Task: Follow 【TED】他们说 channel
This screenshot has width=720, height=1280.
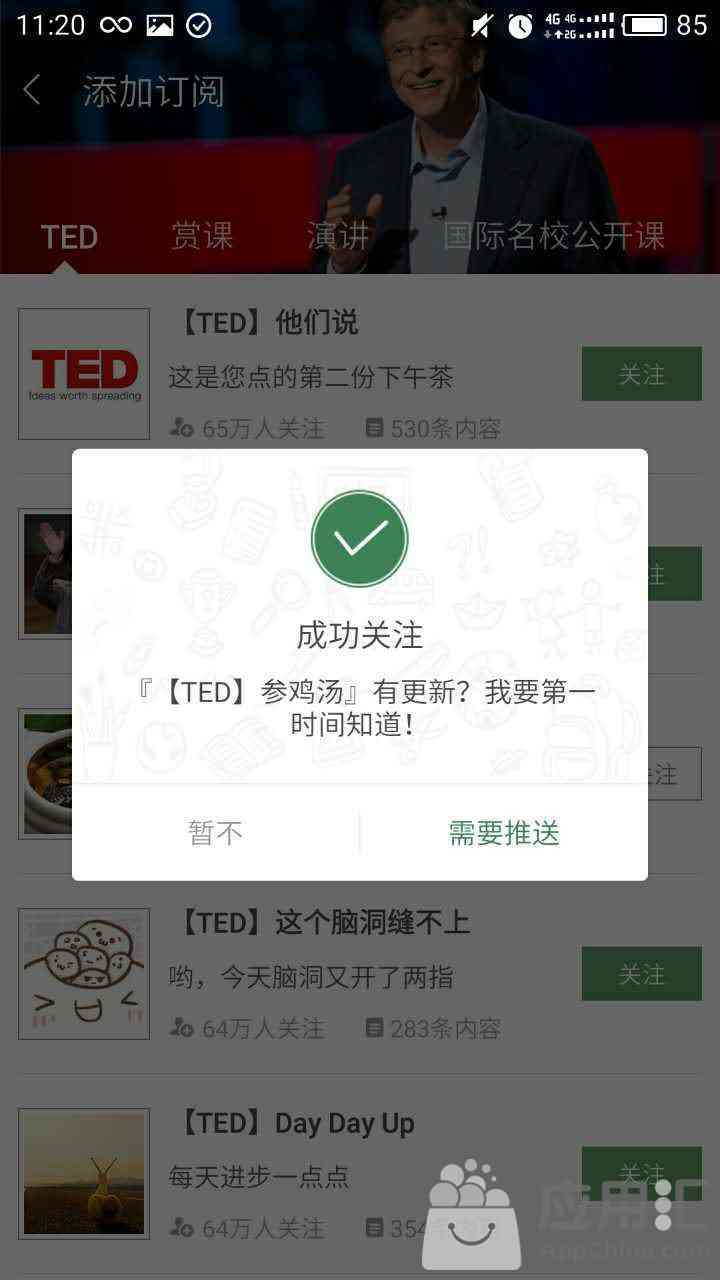Action: pos(641,374)
